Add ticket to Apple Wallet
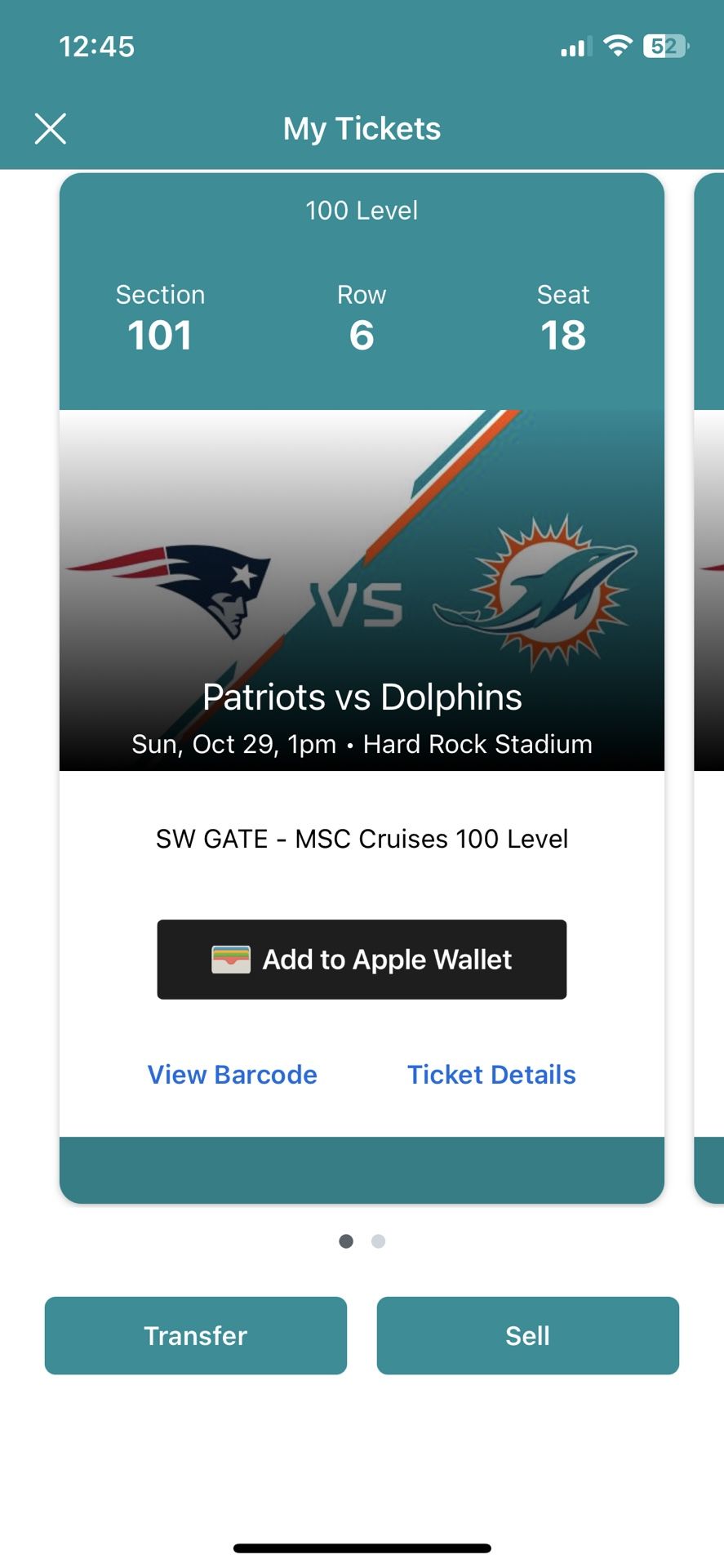Screen dimensions: 724x1568 pos(362,960)
